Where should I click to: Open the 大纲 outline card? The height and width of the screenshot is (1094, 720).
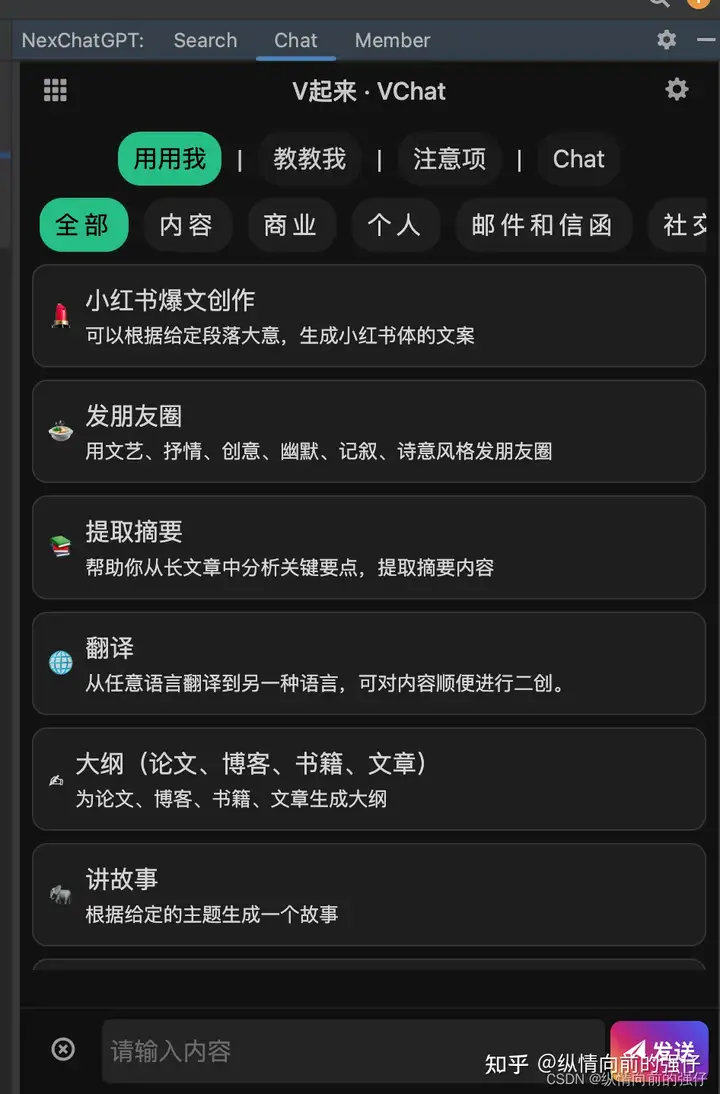369,780
